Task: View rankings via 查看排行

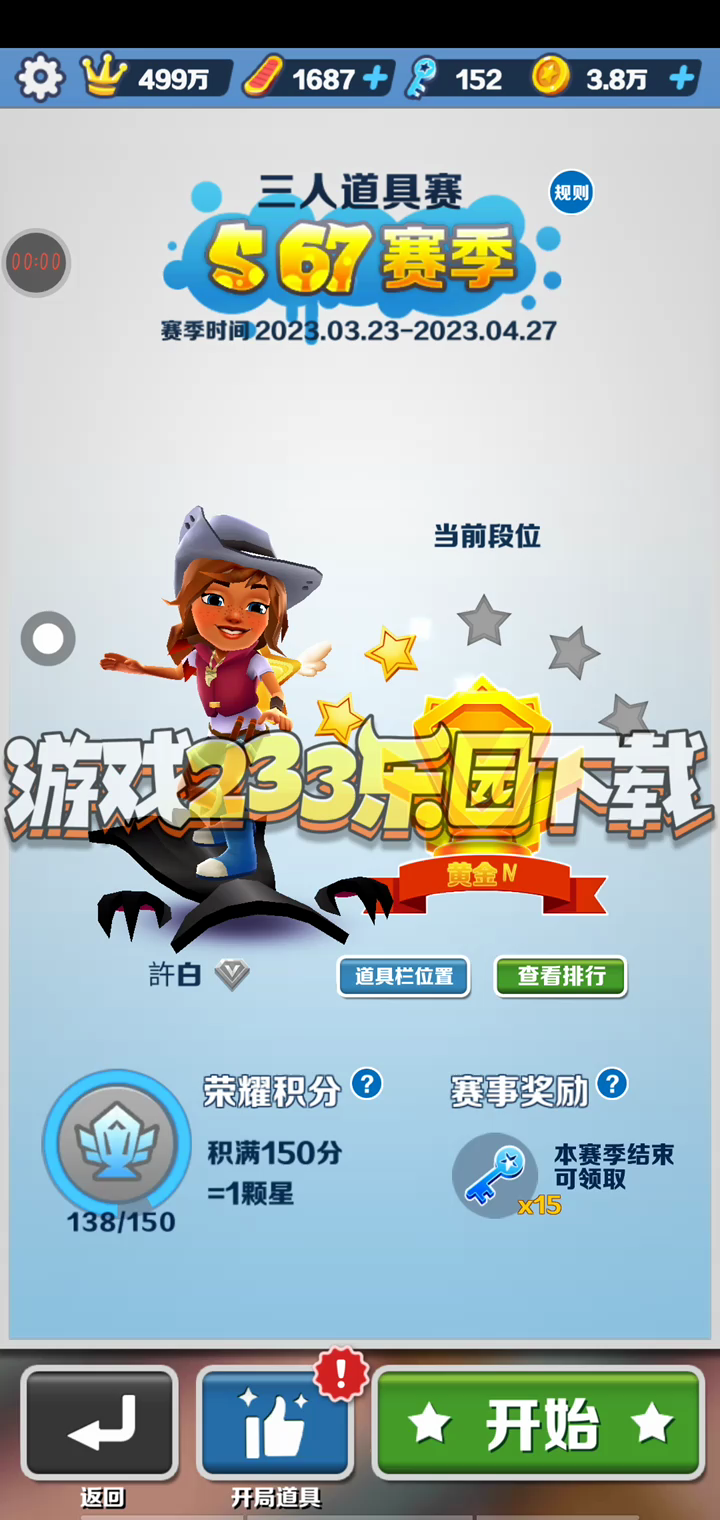Action: coord(560,976)
